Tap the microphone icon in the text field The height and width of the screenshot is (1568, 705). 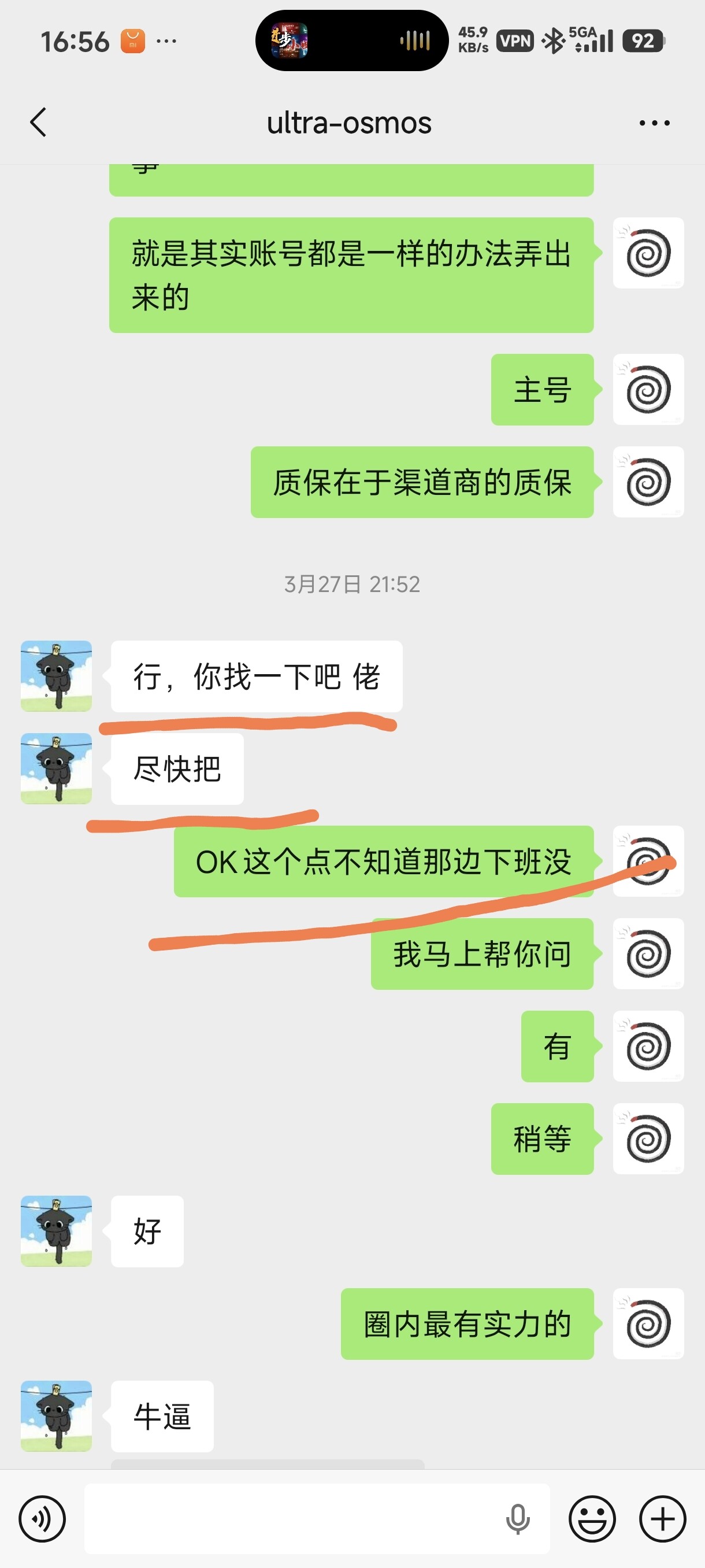pos(517,1519)
